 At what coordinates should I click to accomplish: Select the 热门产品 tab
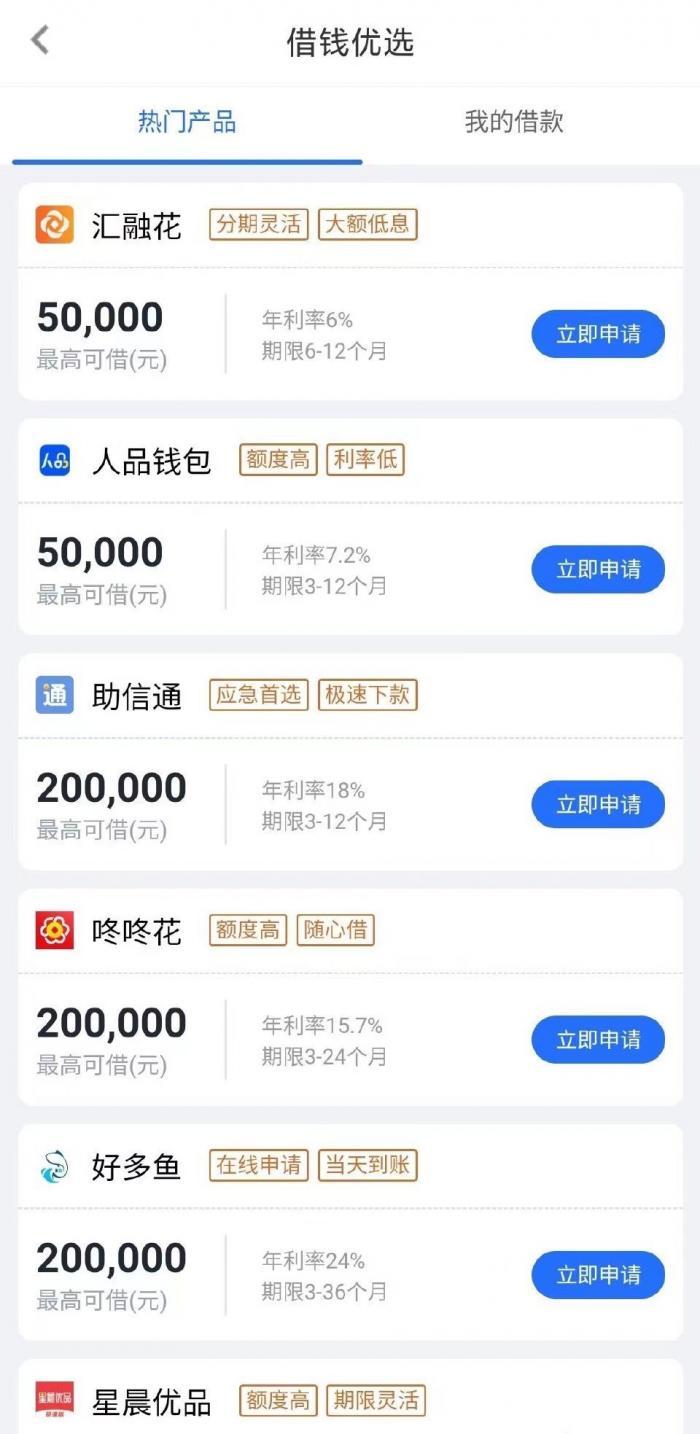click(x=187, y=122)
